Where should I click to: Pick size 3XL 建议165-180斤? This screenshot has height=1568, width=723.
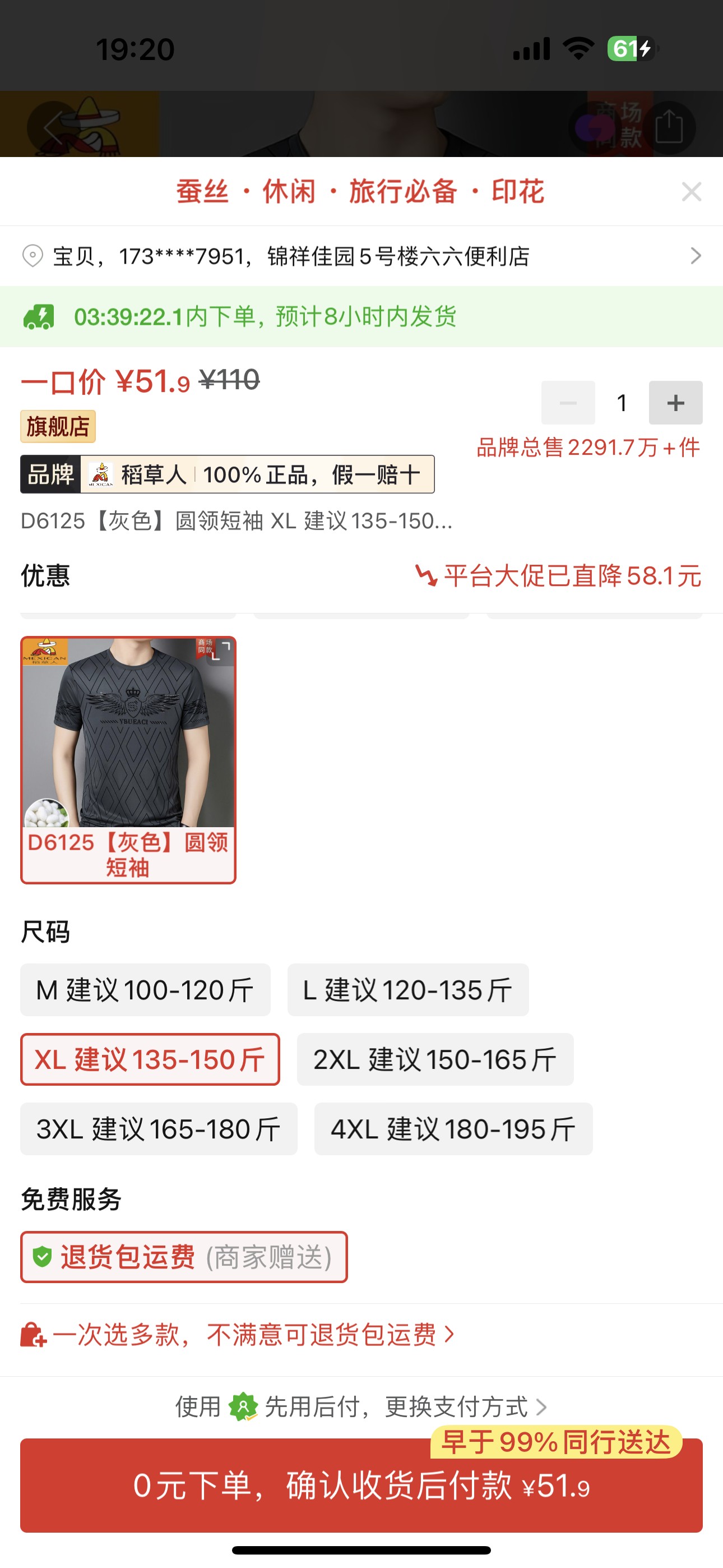point(158,1128)
